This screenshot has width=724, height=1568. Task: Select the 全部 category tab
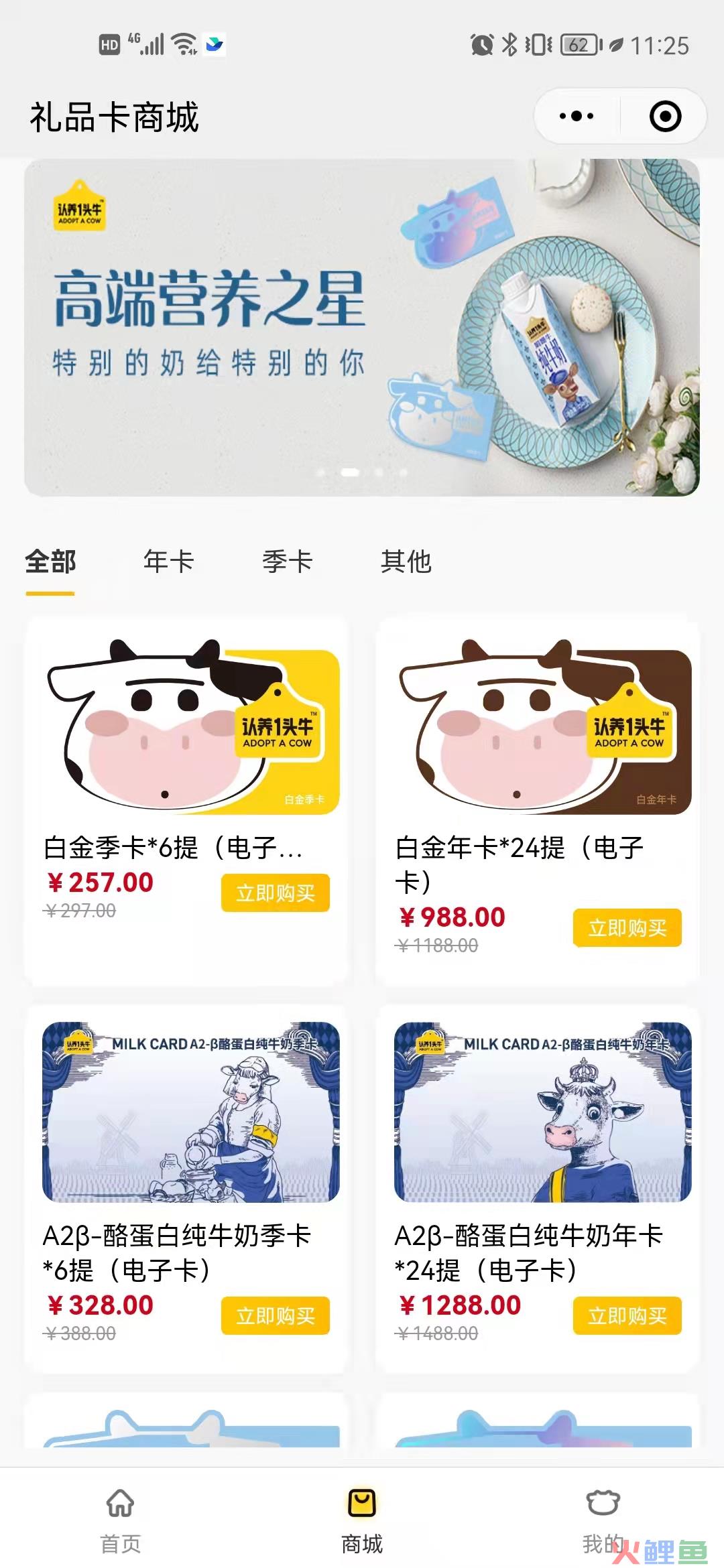pyautogui.click(x=50, y=562)
